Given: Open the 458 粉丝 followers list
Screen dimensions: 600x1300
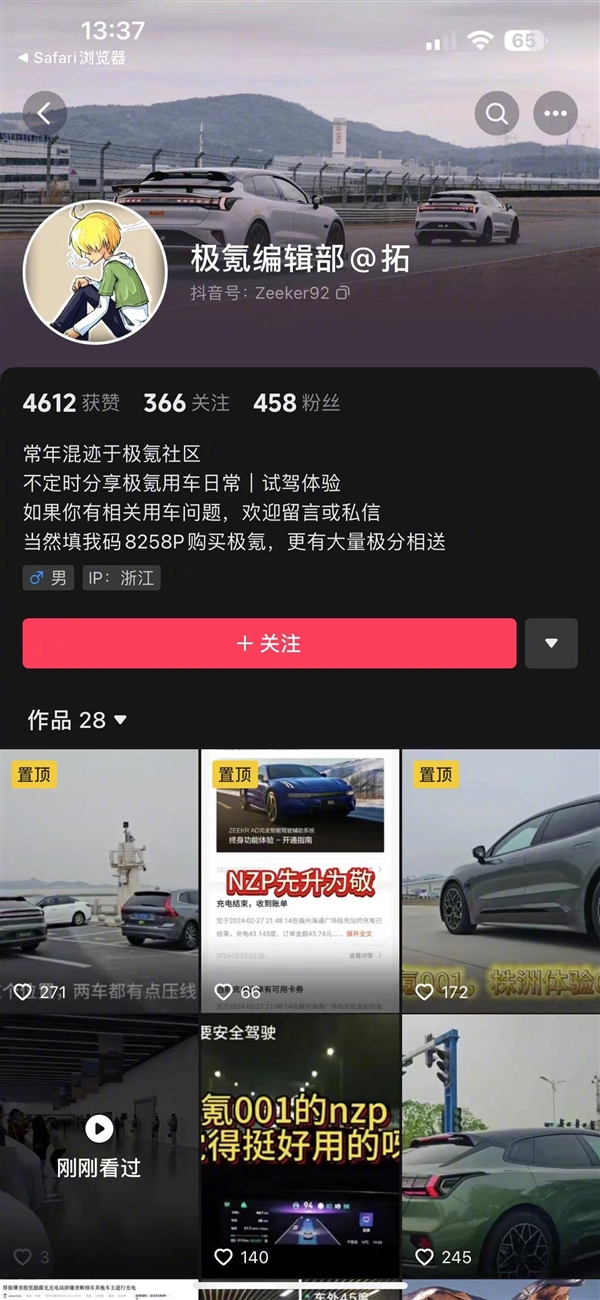Looking at the screenshot, I should (x=296, y=403).
